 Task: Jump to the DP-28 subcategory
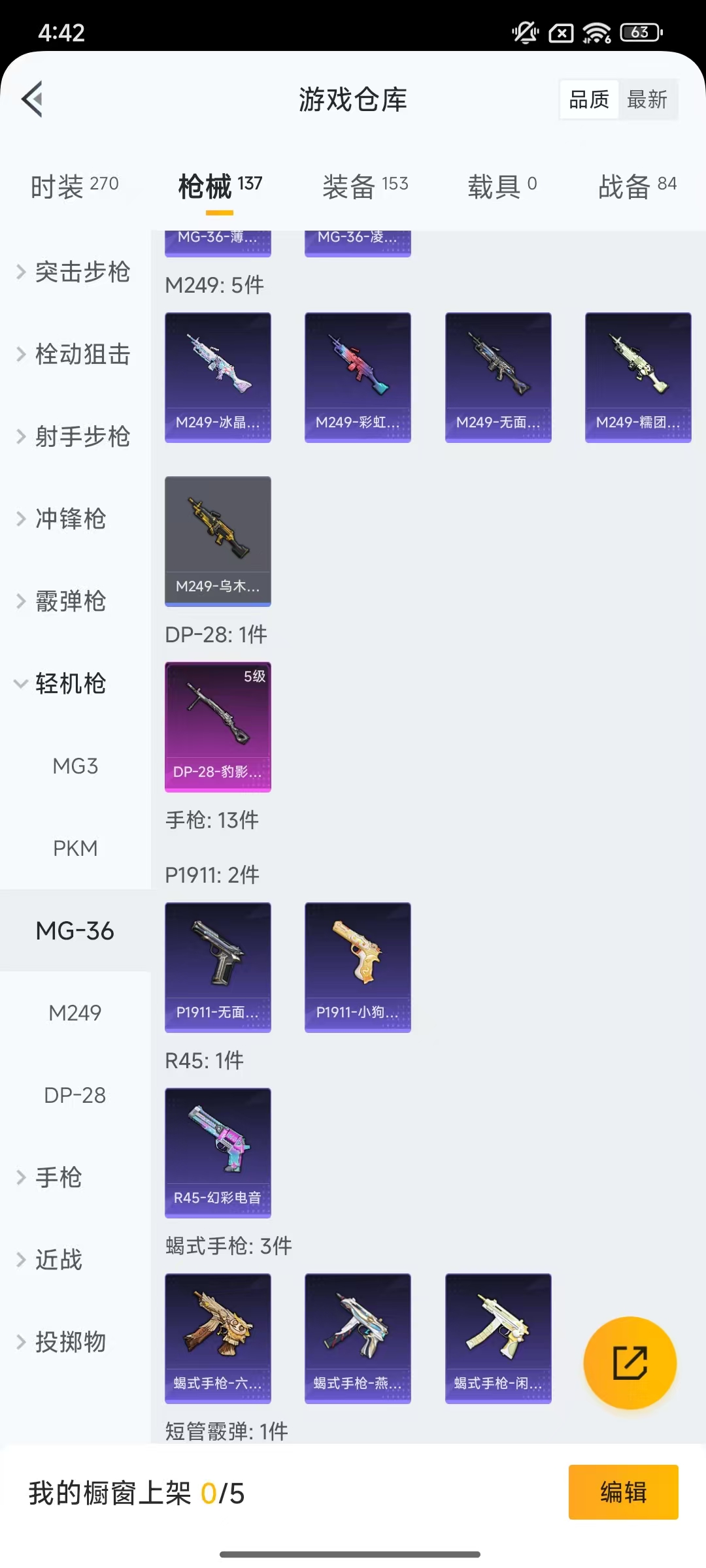[75, 1095]
